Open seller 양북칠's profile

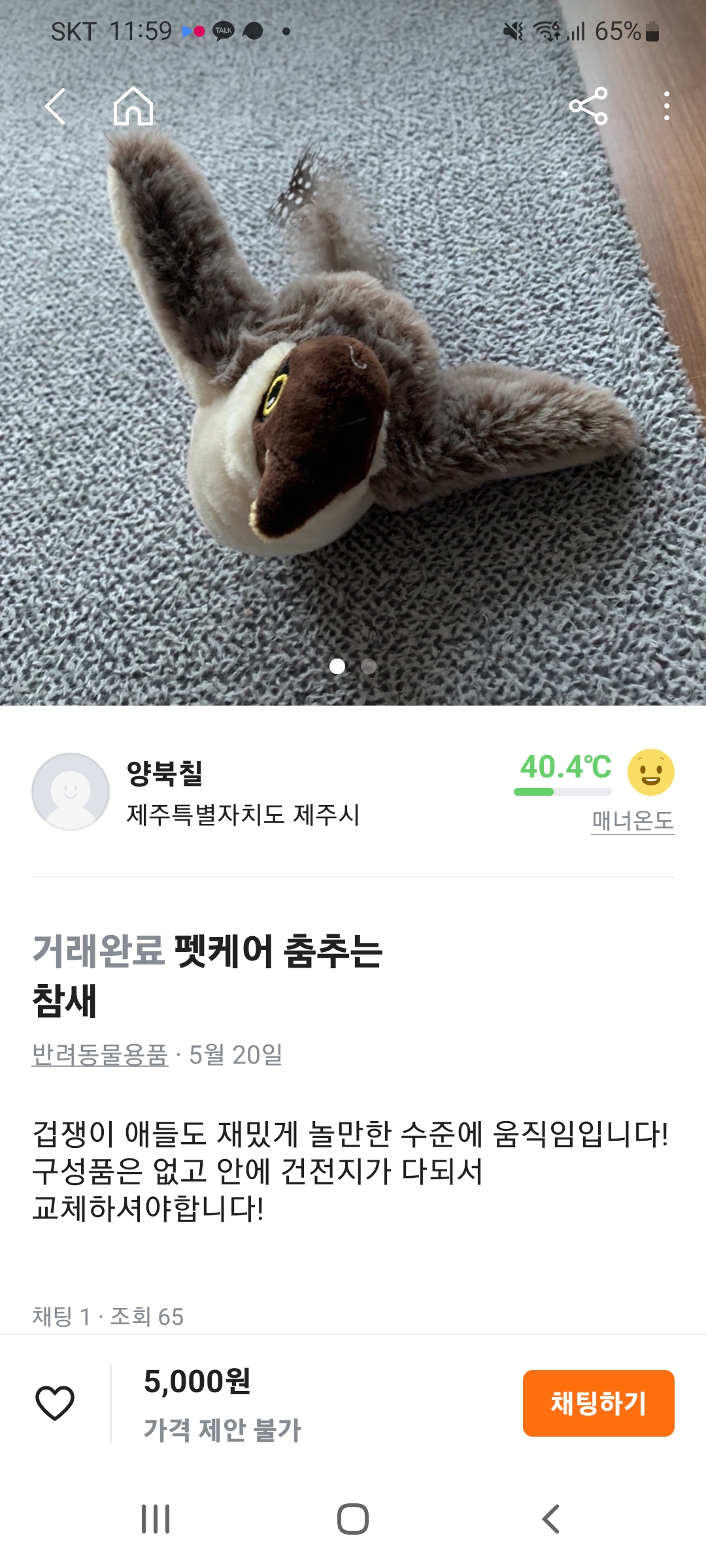coord(163,774)
